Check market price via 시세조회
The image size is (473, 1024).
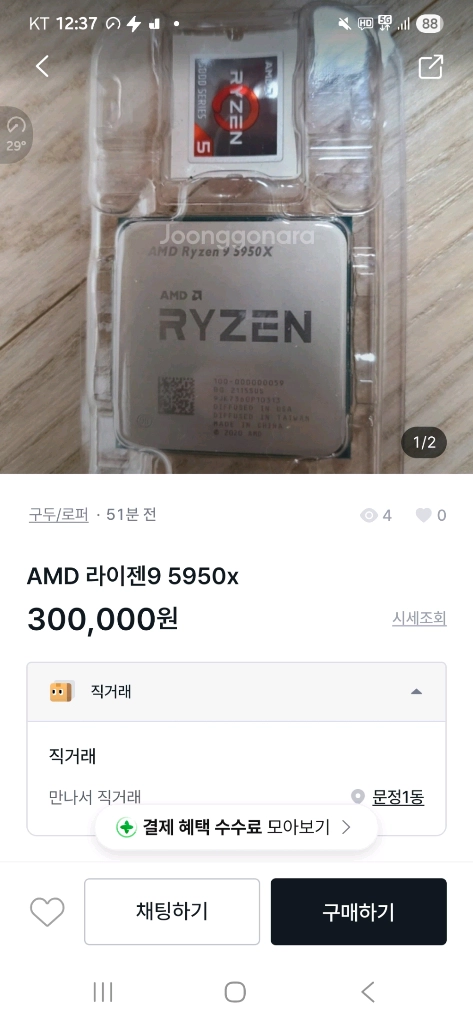tap(419, 618)
